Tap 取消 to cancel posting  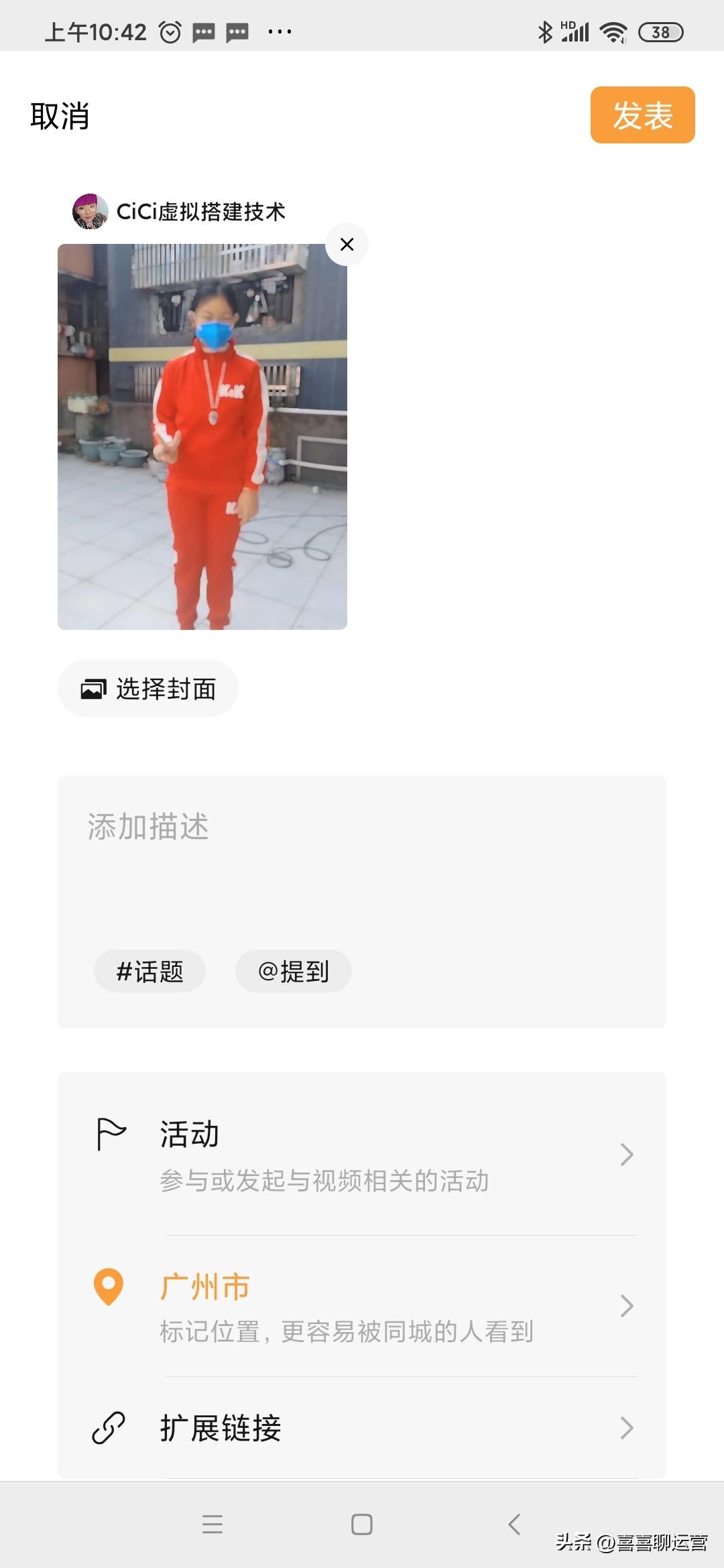point(60,116)
